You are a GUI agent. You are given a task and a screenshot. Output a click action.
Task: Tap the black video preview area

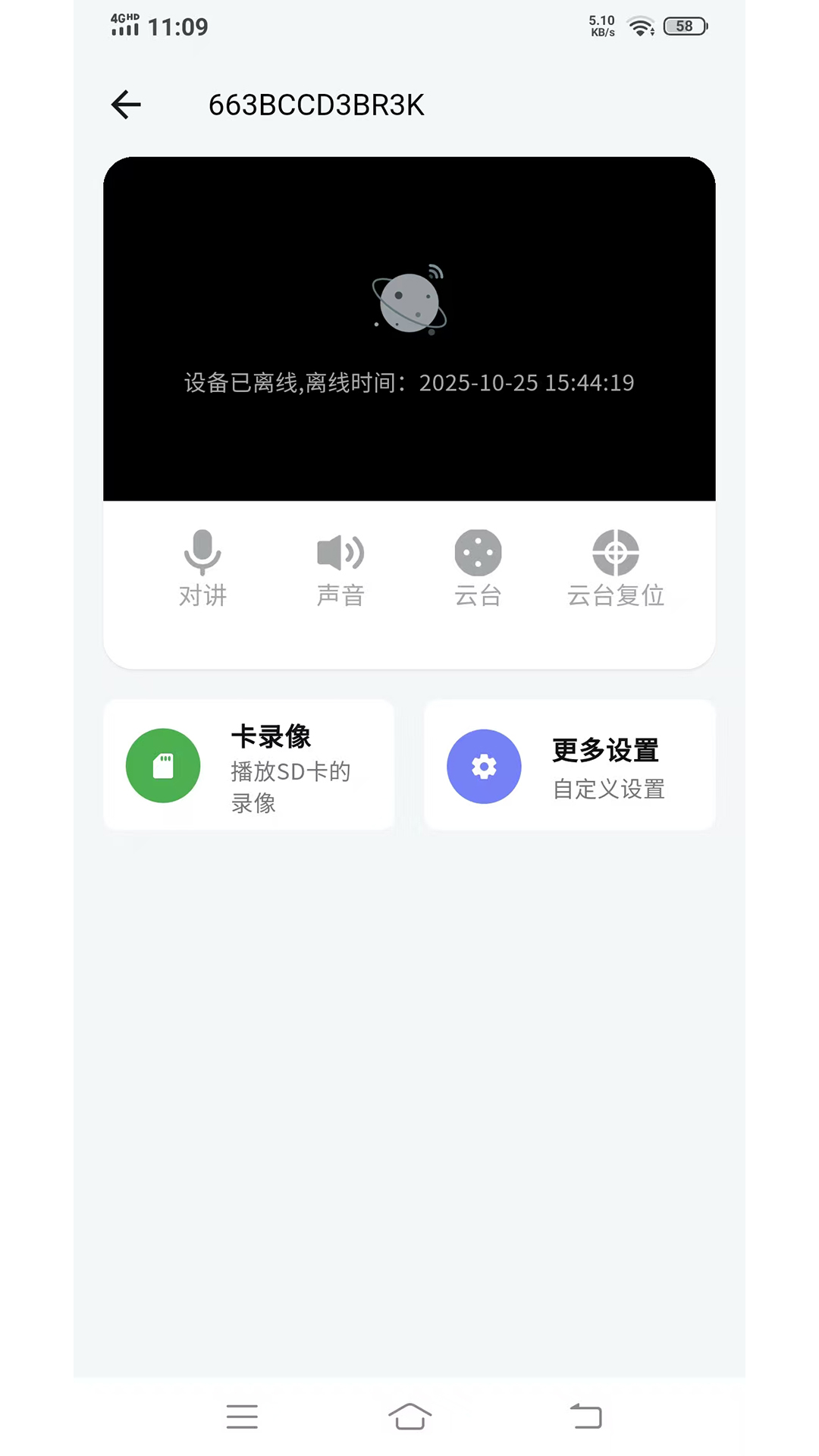(409, 455)
